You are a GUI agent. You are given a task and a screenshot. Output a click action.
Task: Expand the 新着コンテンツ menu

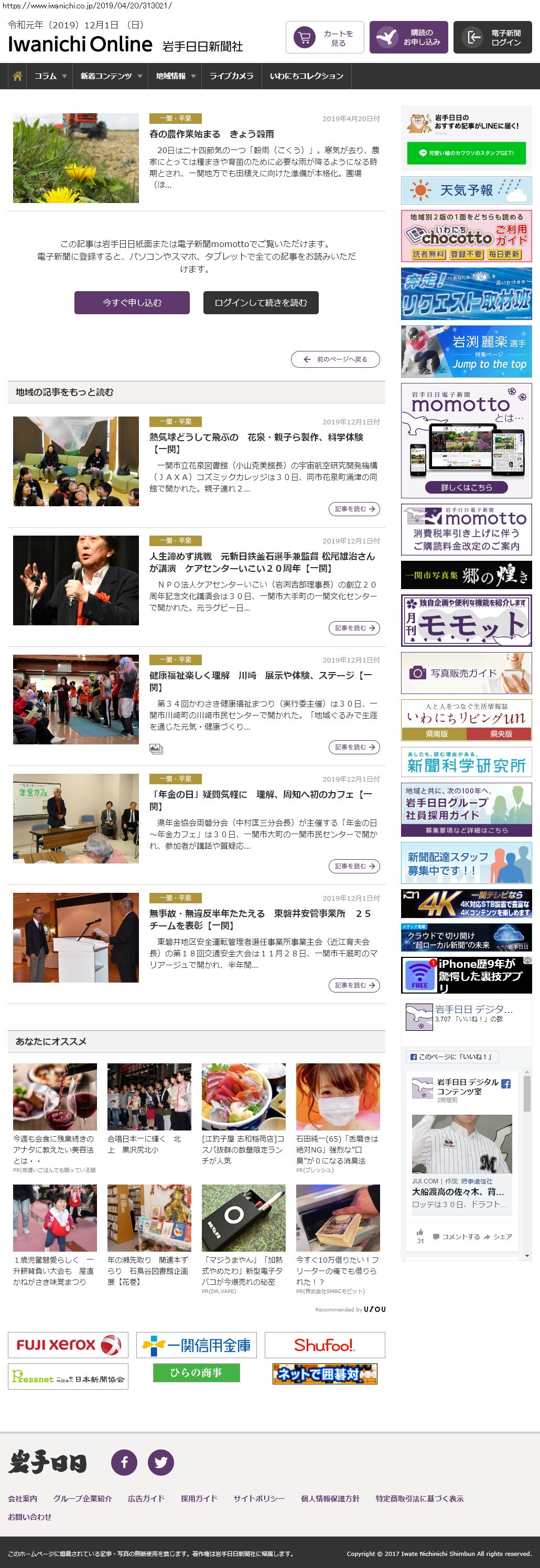click(111, 76)
